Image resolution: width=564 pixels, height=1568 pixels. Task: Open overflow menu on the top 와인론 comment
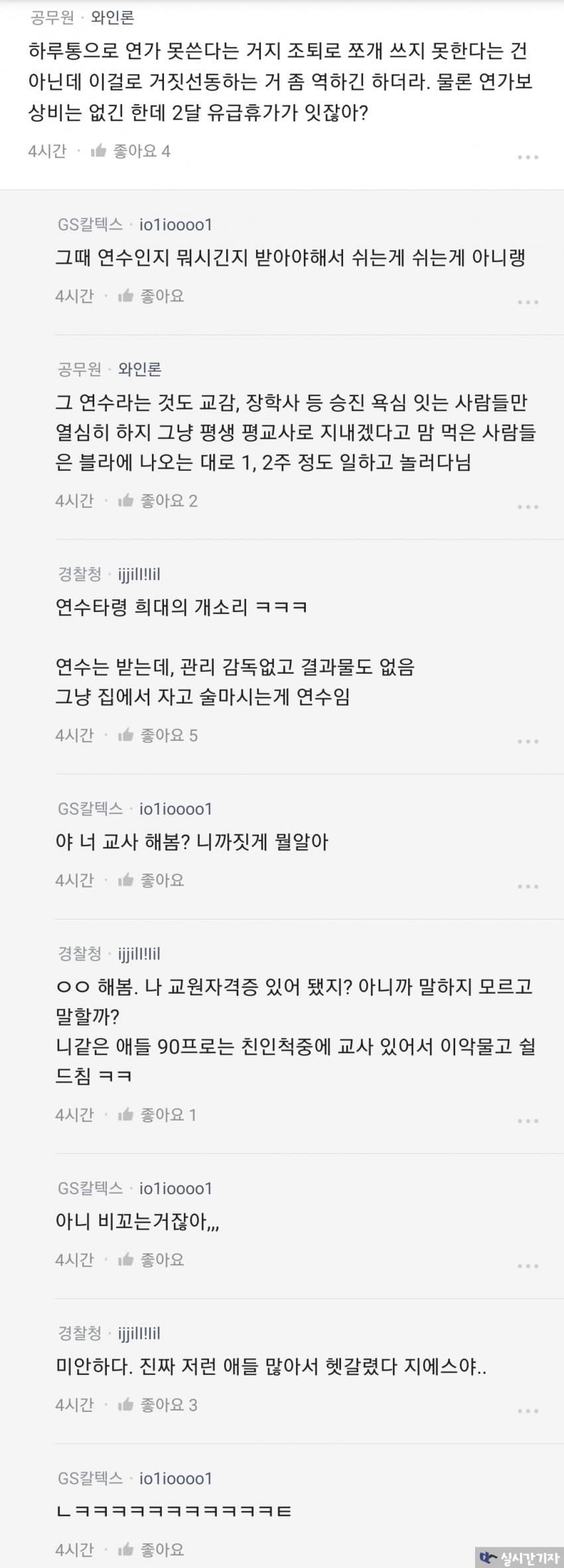click(528, 157)
